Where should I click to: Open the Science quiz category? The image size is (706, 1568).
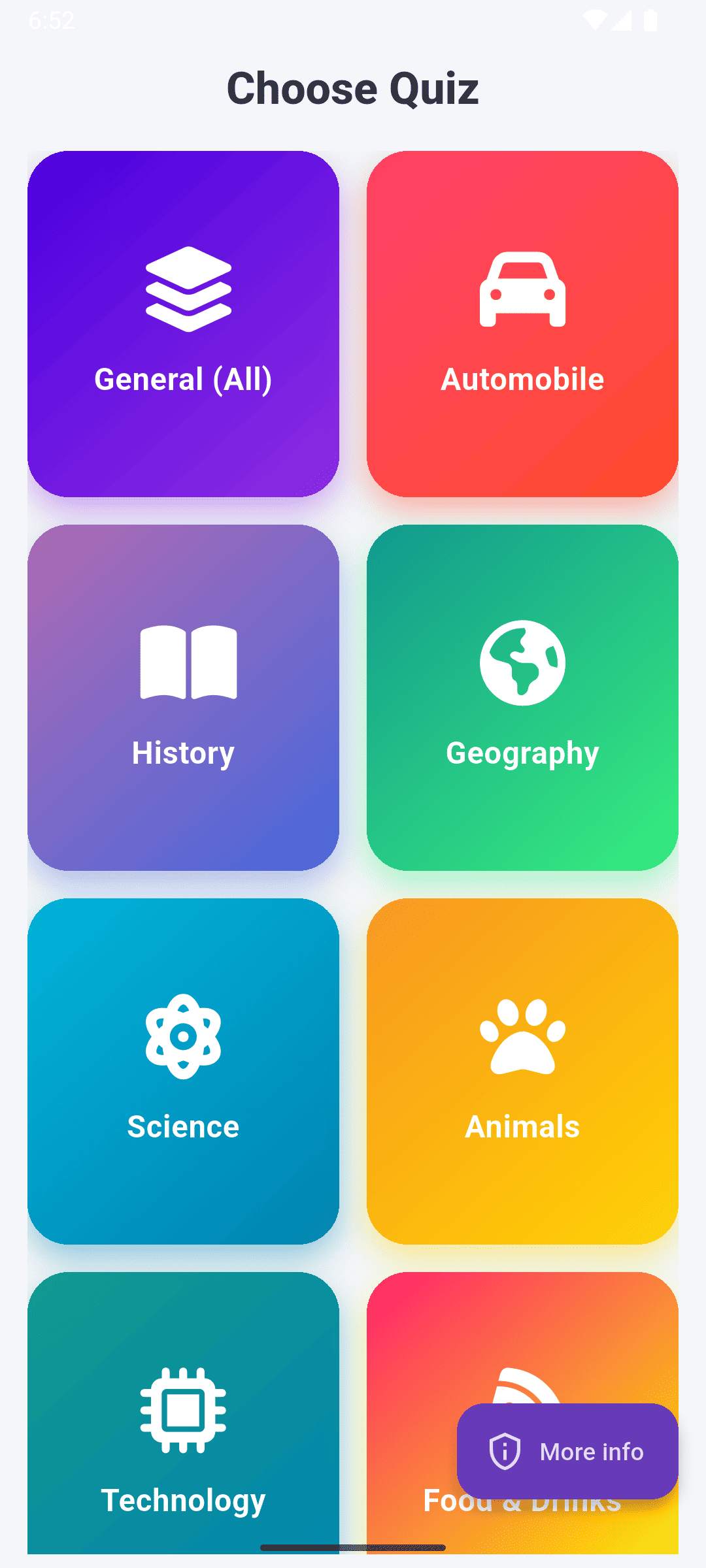click(183, 1071)
